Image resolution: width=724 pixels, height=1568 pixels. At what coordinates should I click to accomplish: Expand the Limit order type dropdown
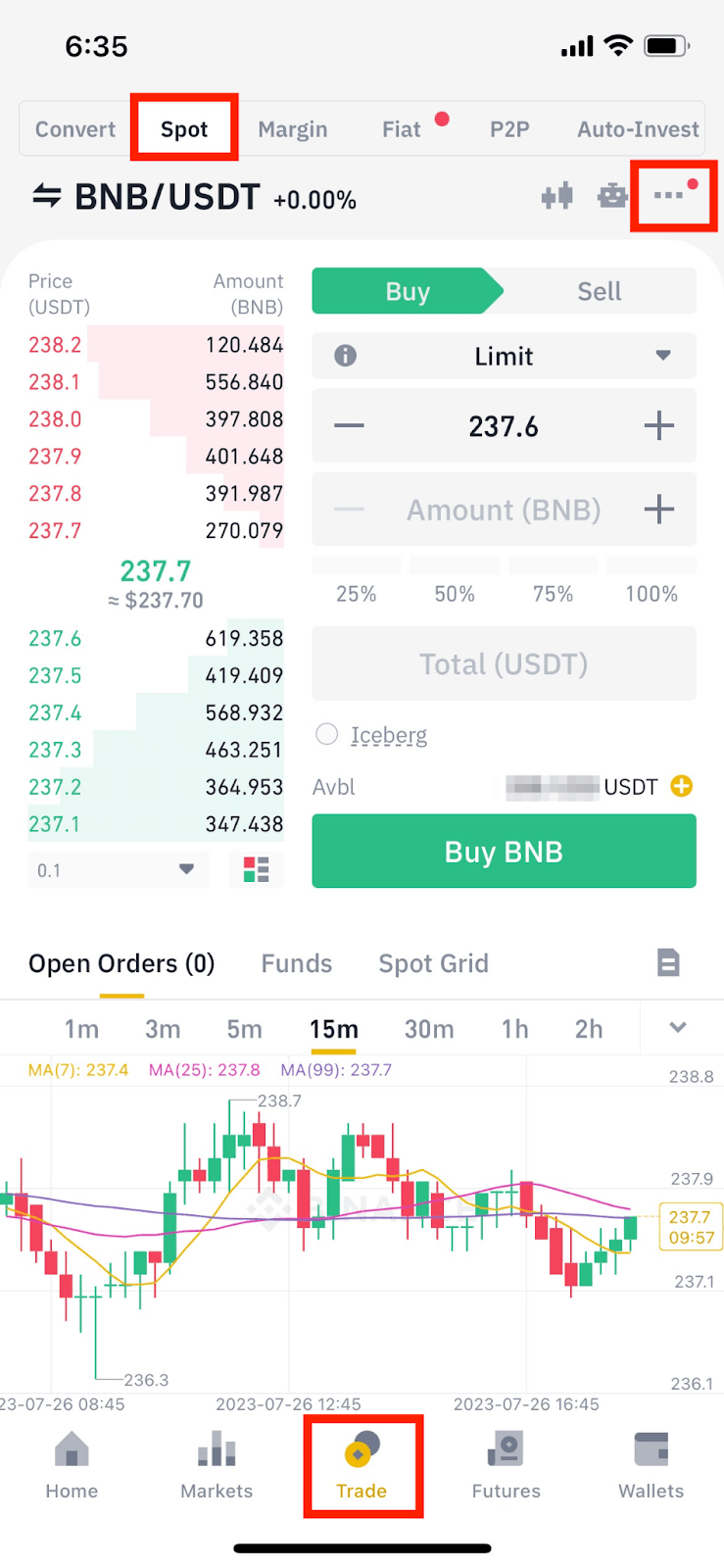504,356
